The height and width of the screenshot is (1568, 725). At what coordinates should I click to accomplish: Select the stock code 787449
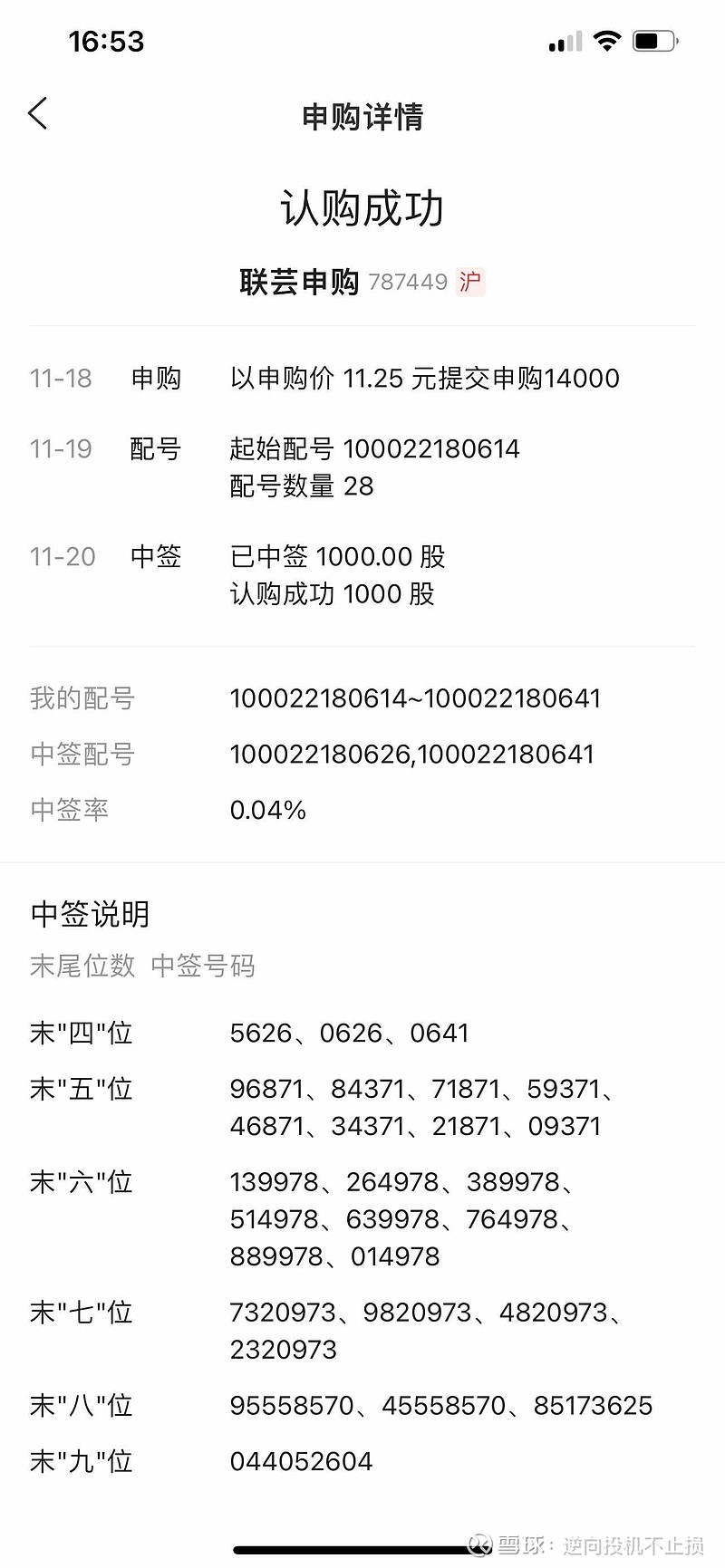tap(408, 283)
